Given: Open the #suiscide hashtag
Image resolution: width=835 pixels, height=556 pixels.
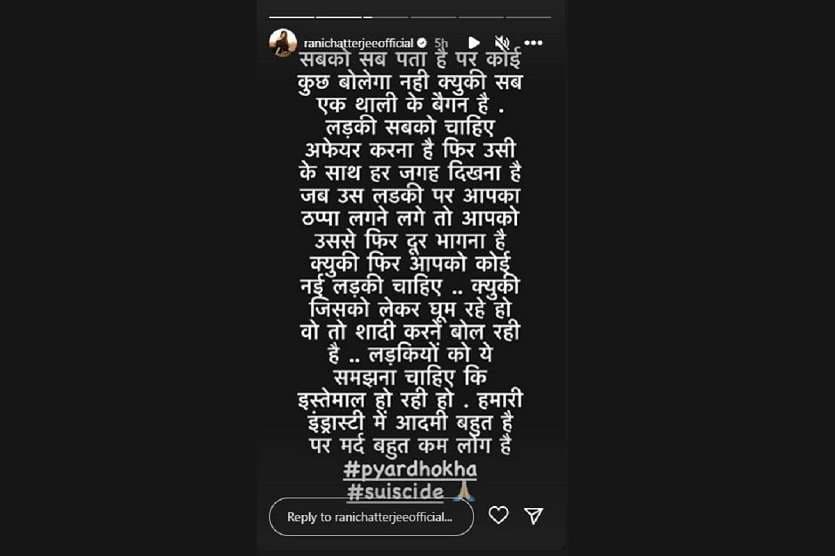Looking at the screenshot, I should click(x=395, y=491).
